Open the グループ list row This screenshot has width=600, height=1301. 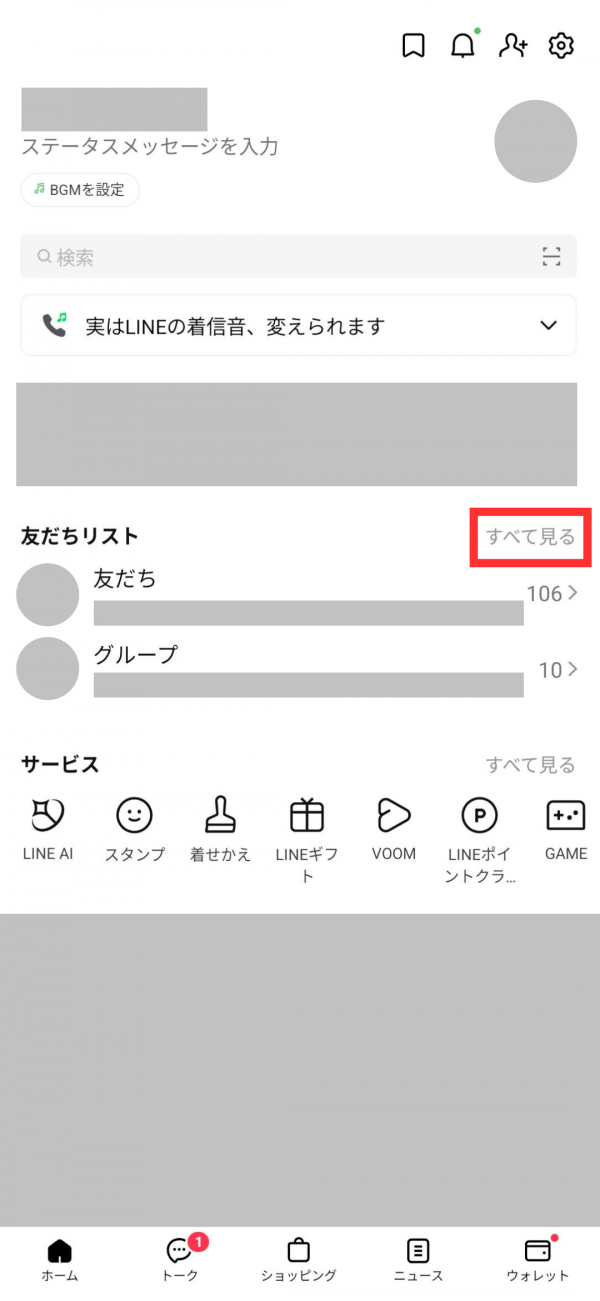tap(300, 669)
